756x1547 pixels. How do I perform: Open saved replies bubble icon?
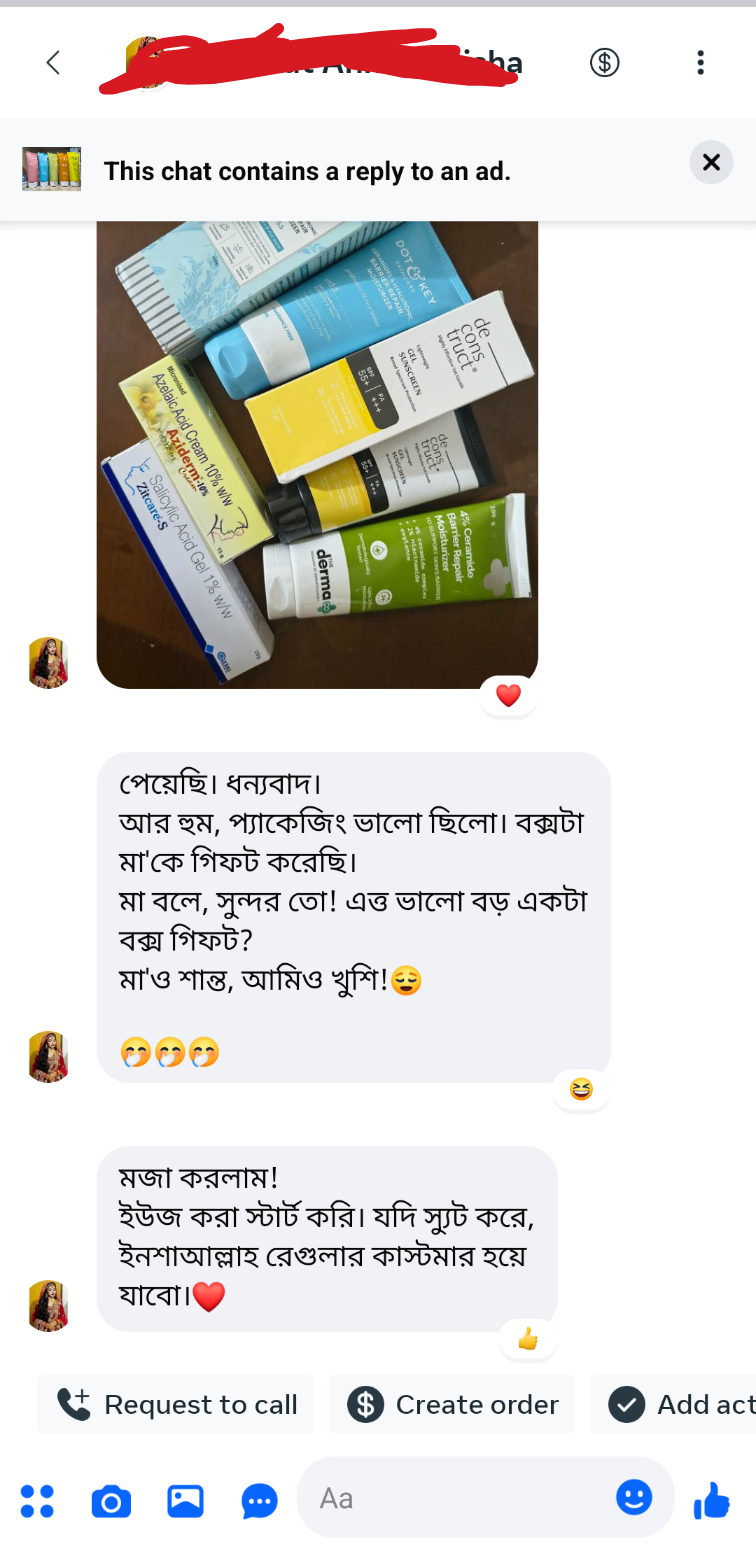coord(260,1501)
